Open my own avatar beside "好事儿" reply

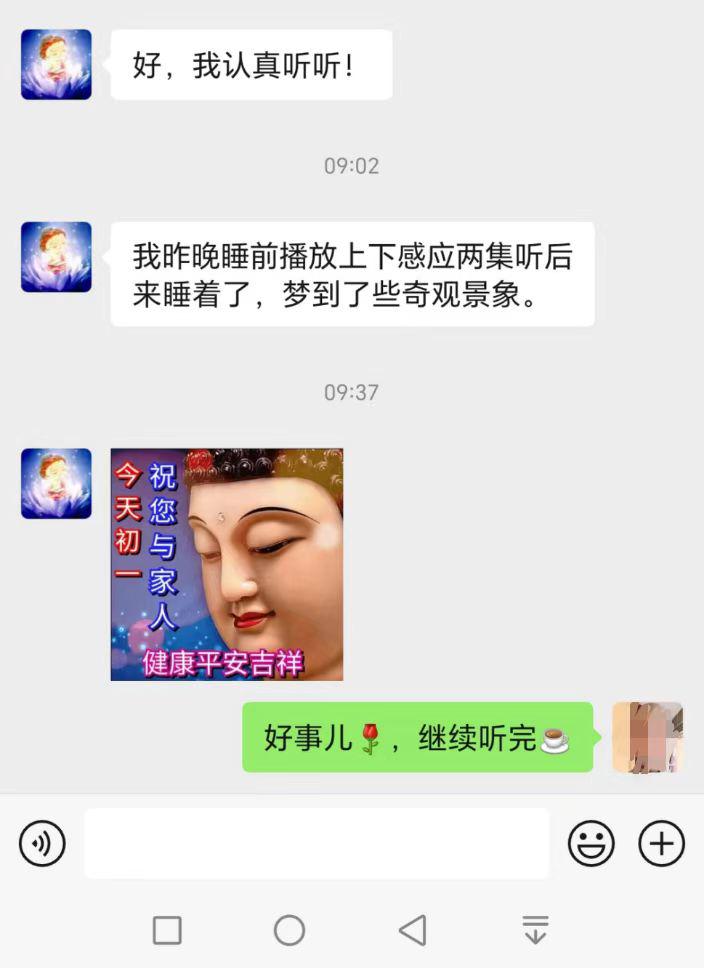pyautogui.click(x=647, y=738)
